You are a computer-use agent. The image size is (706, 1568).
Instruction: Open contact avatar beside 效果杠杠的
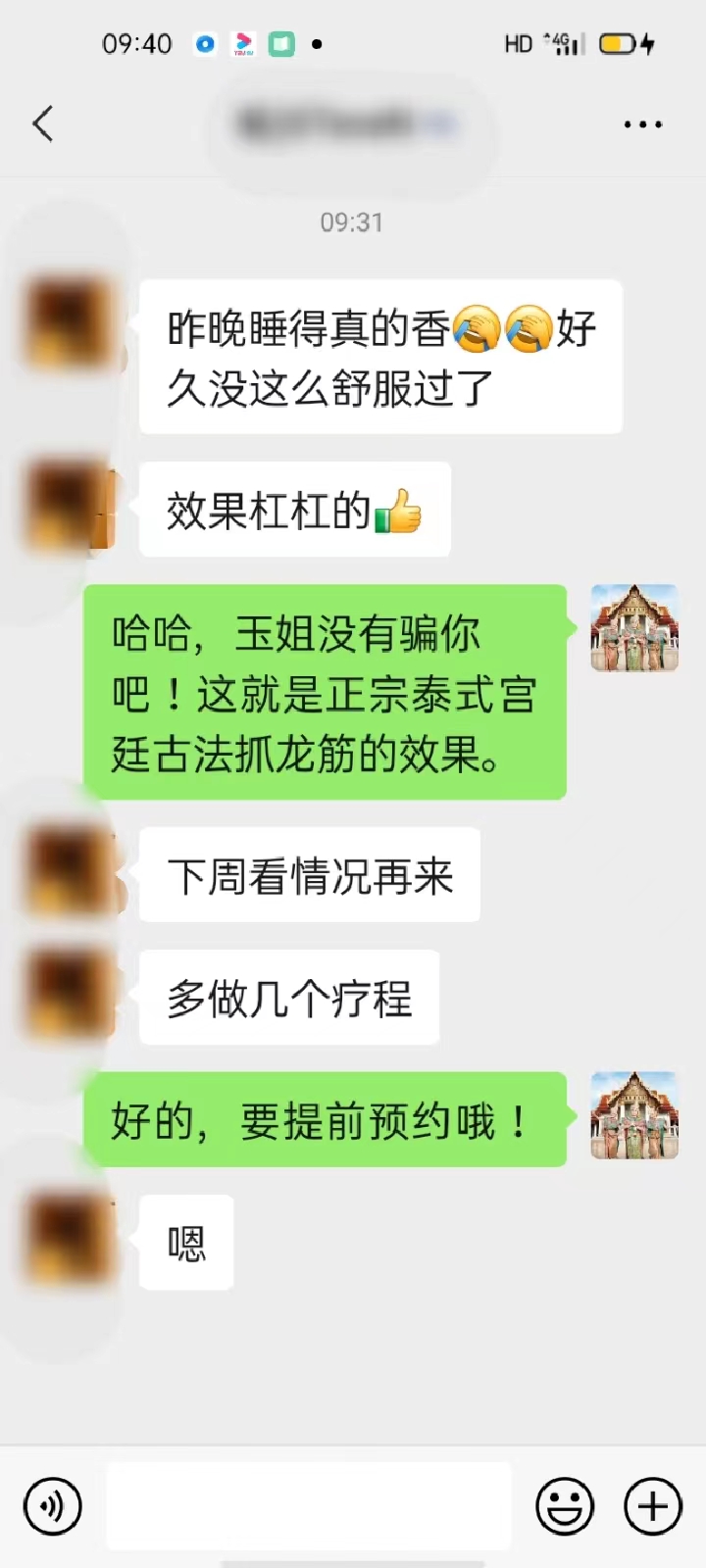(71, 509)
